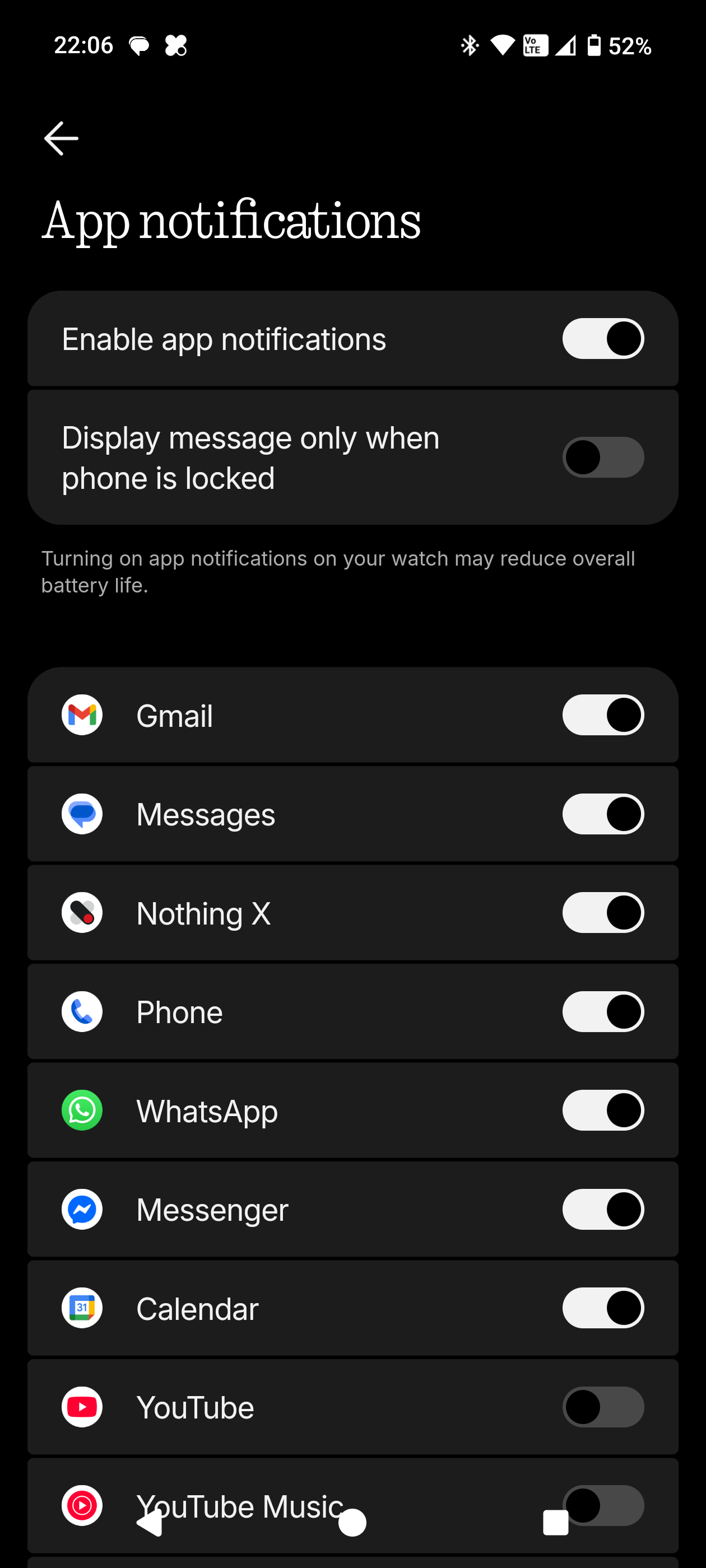
Task: Disable Gmail notifications toggle
Action: click(x=602, y=715)
